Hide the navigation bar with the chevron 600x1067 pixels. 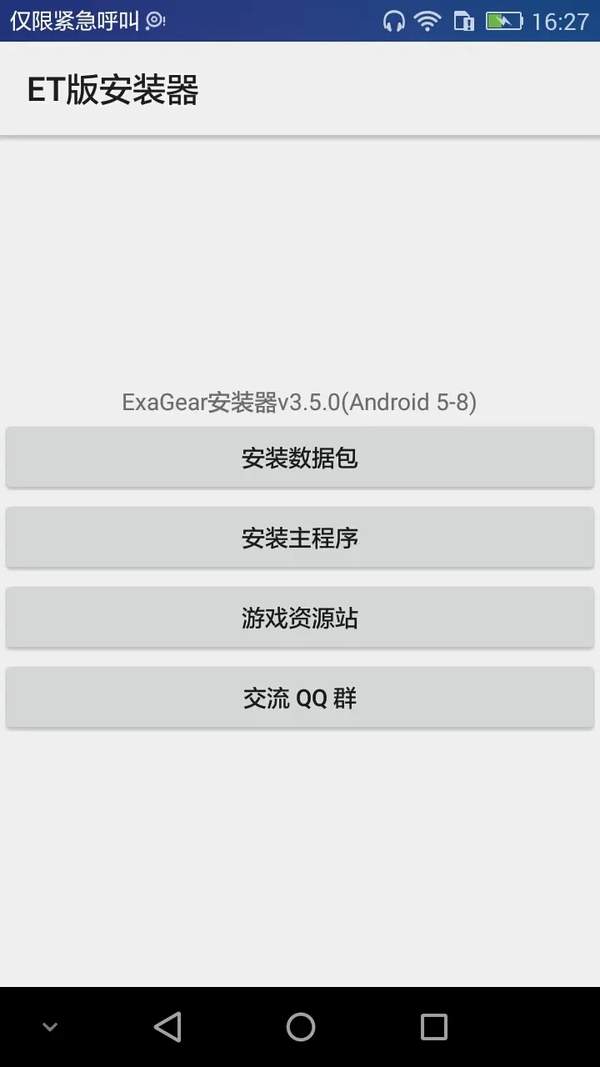(x=49, y=1026)
